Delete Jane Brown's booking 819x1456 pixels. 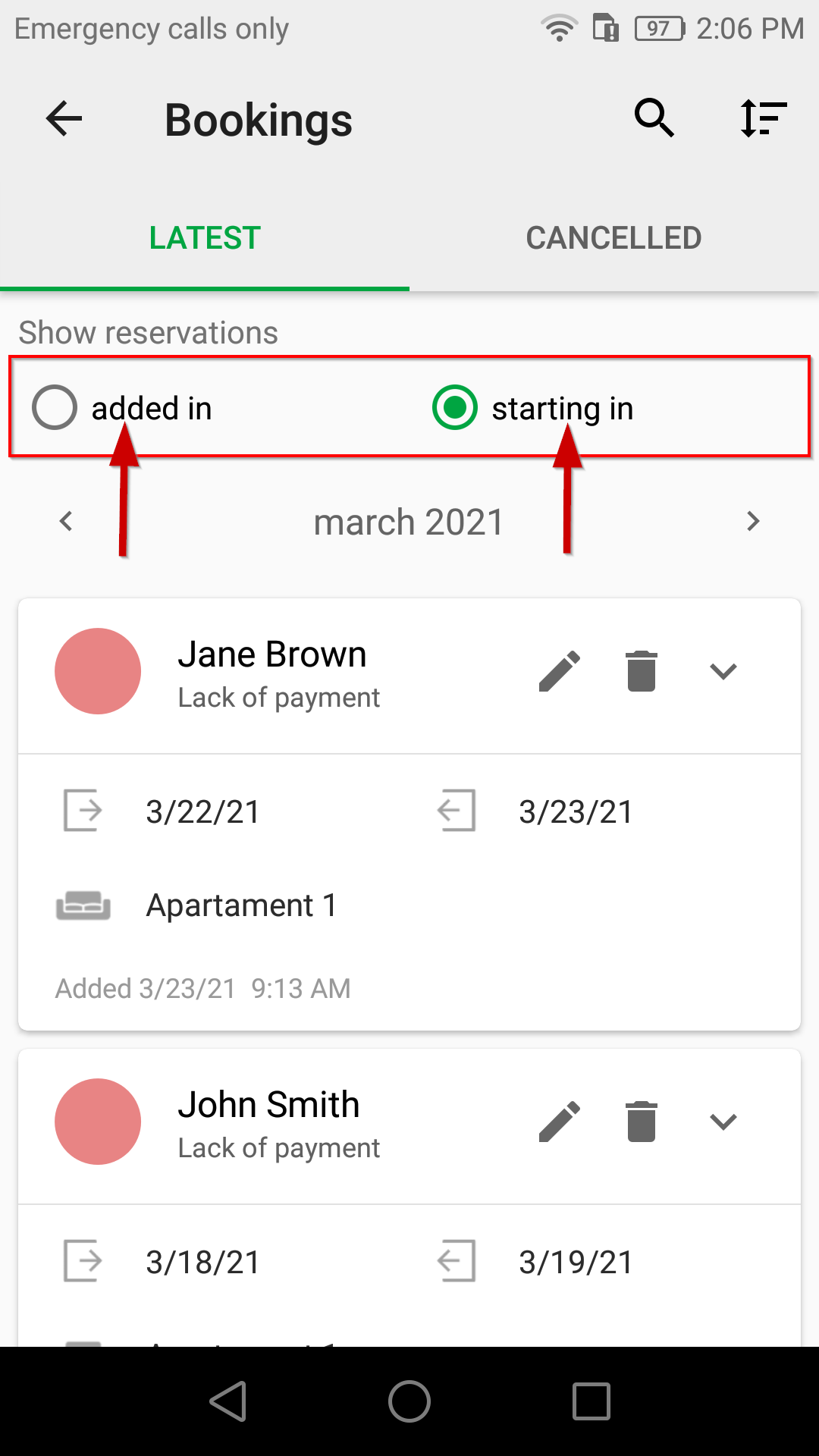coord(642,671)
